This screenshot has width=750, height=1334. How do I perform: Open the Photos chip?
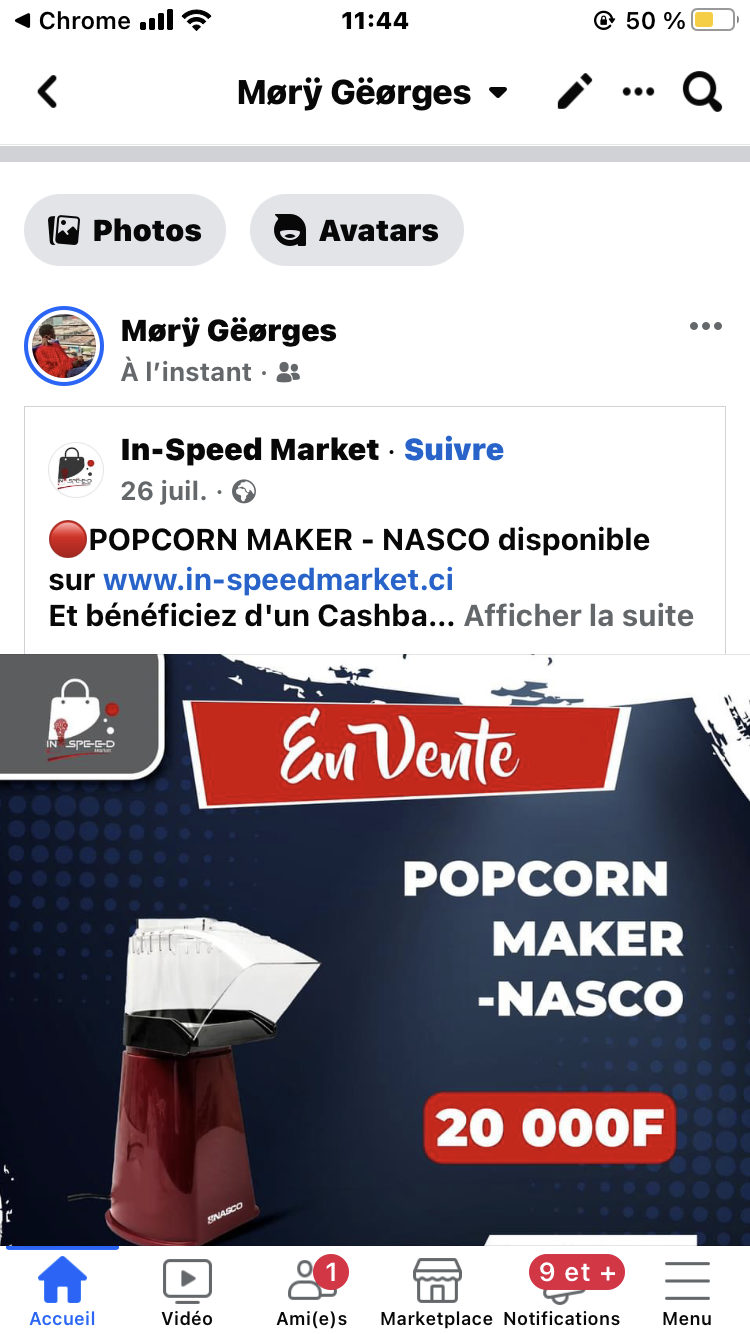coord(125,231)
